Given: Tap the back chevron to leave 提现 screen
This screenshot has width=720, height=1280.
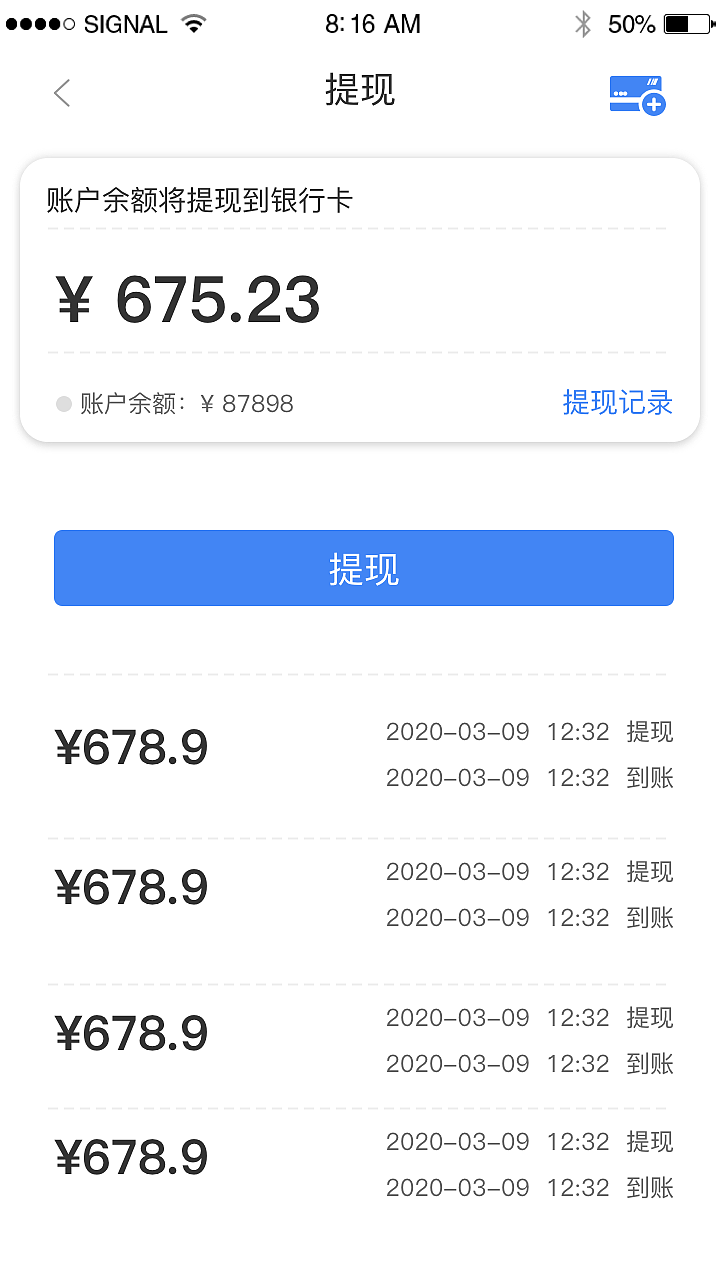Looking at the screenshot, I should [62, 92].
